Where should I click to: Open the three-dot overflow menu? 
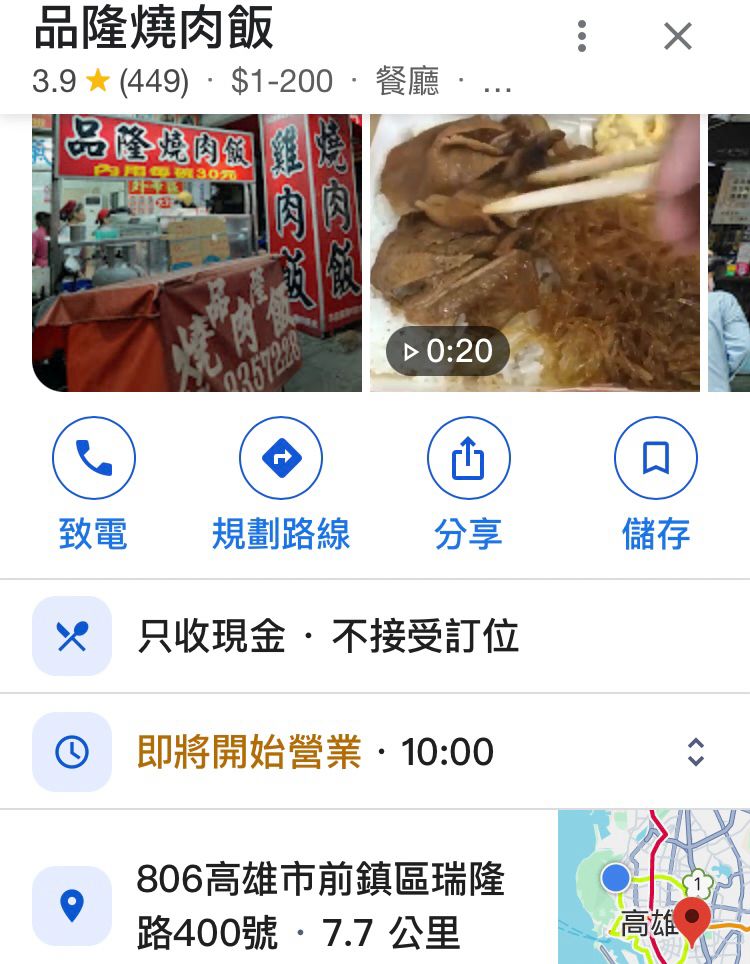click(x=582, y=37)
